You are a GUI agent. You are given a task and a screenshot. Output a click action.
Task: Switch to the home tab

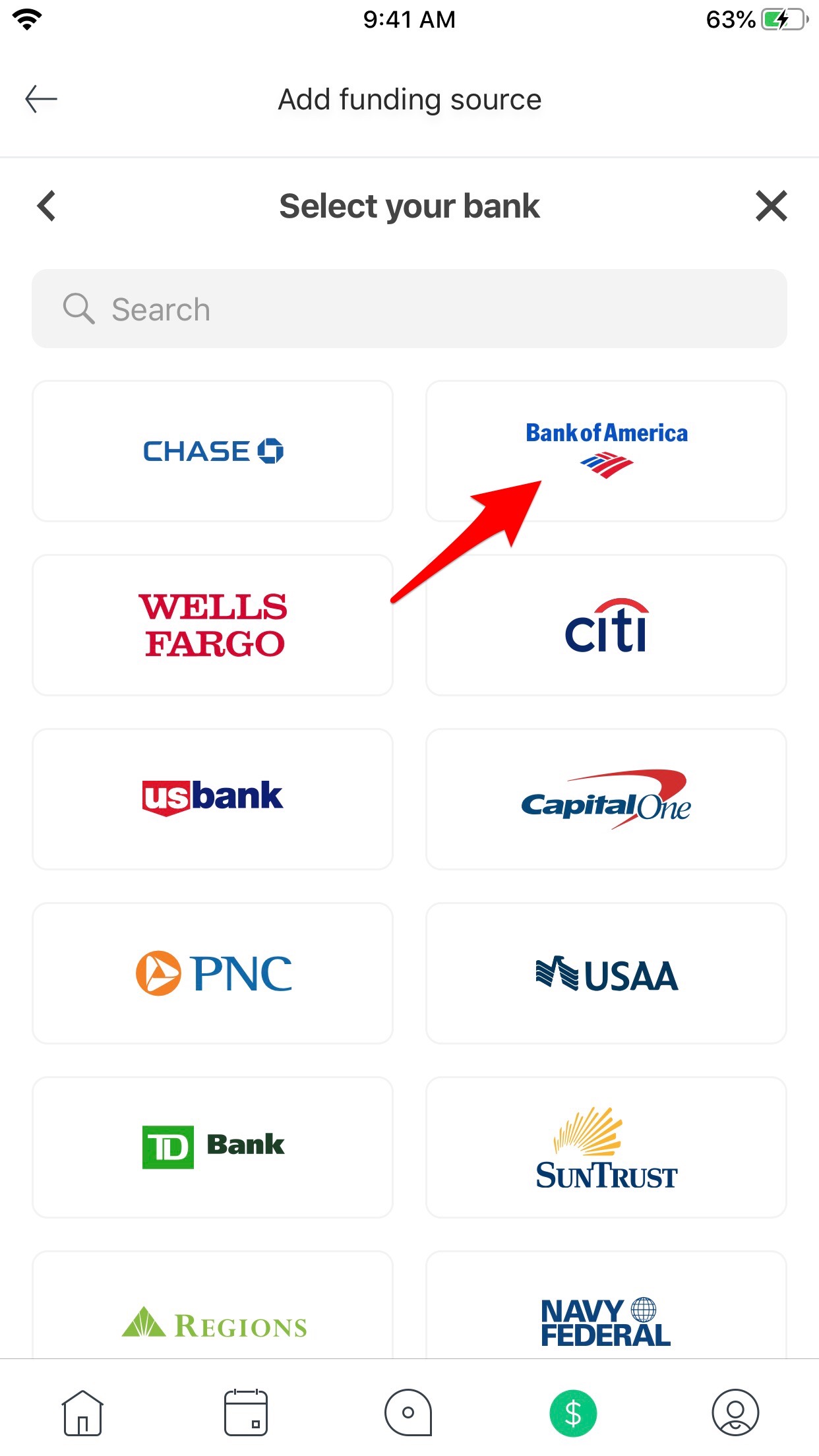pos(82,1412)
